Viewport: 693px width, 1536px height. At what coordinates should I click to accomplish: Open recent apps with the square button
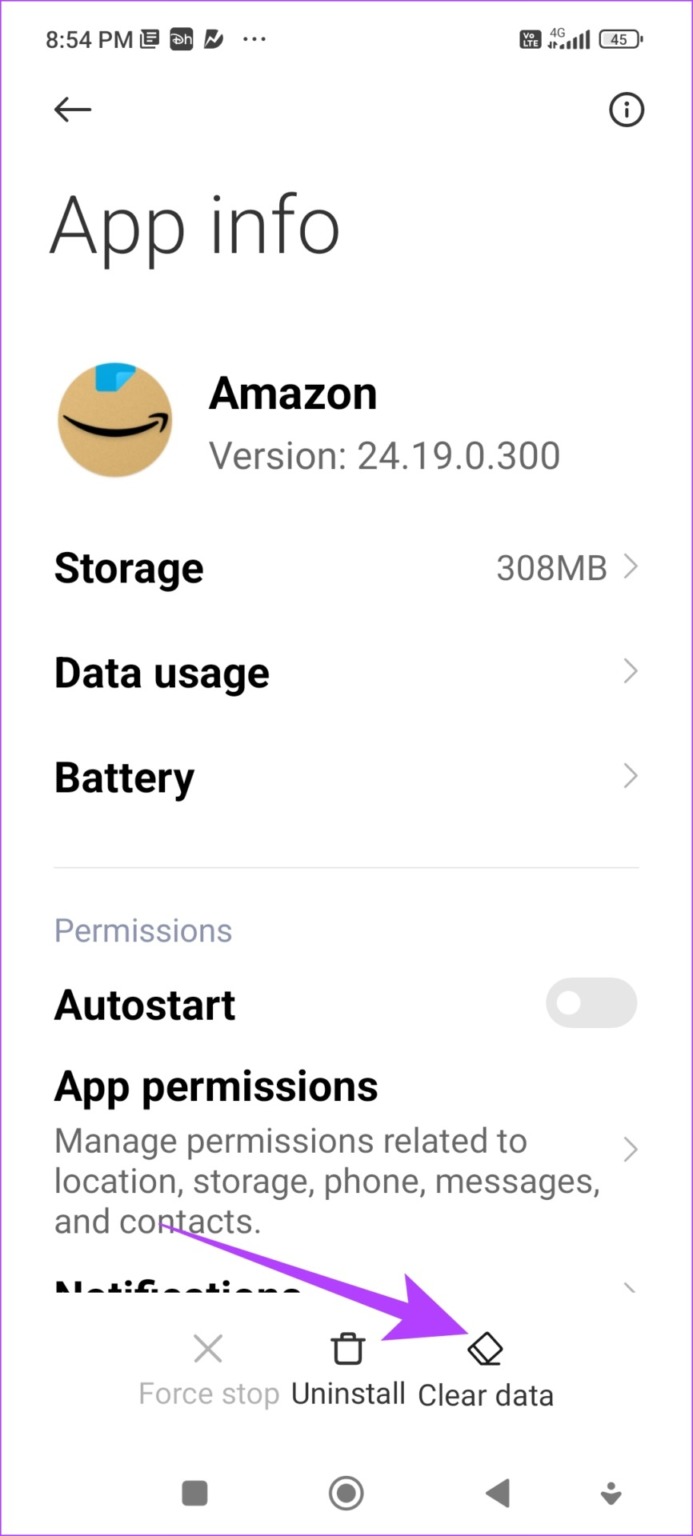[x=195, y=1494]
